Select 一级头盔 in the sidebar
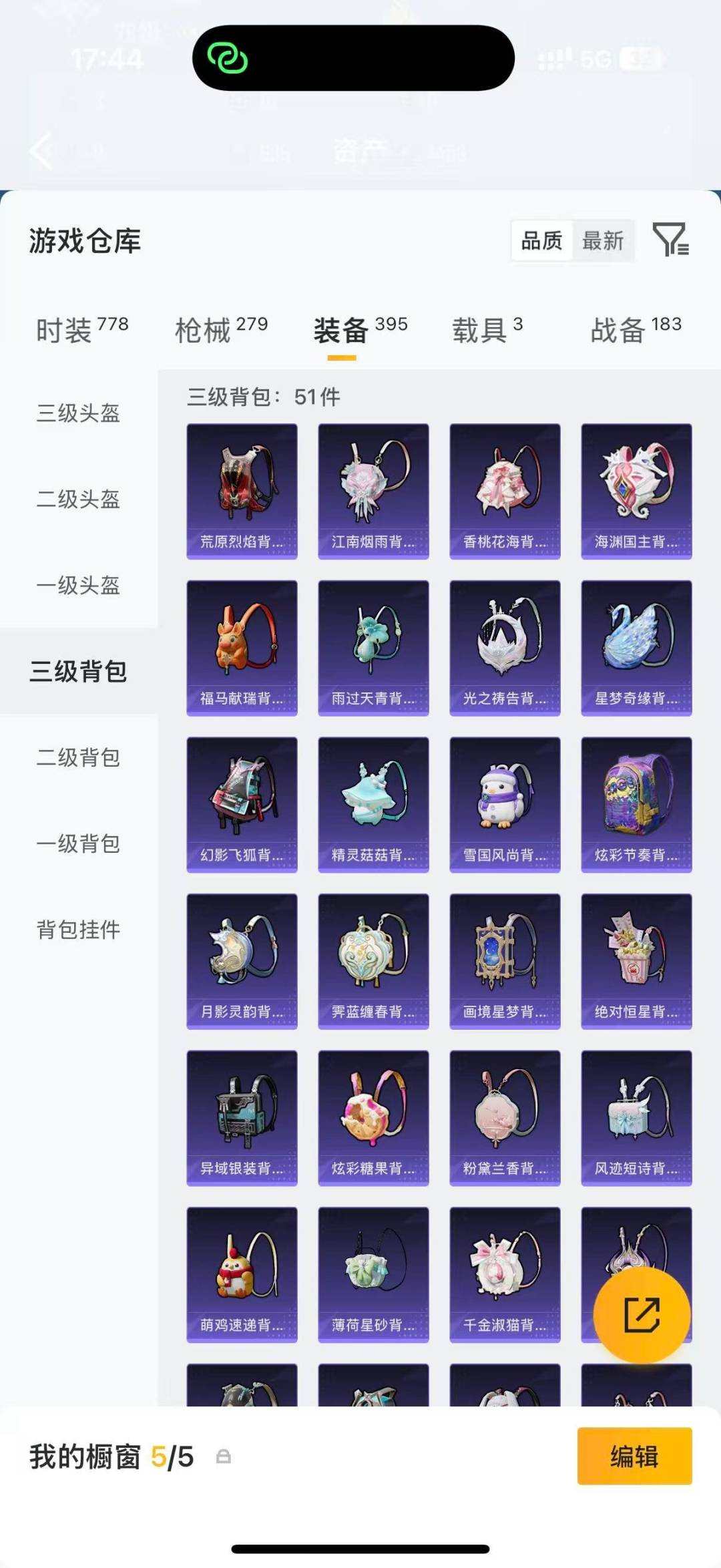The height and width of the screenshot is (1568, 721). (77, 586)
